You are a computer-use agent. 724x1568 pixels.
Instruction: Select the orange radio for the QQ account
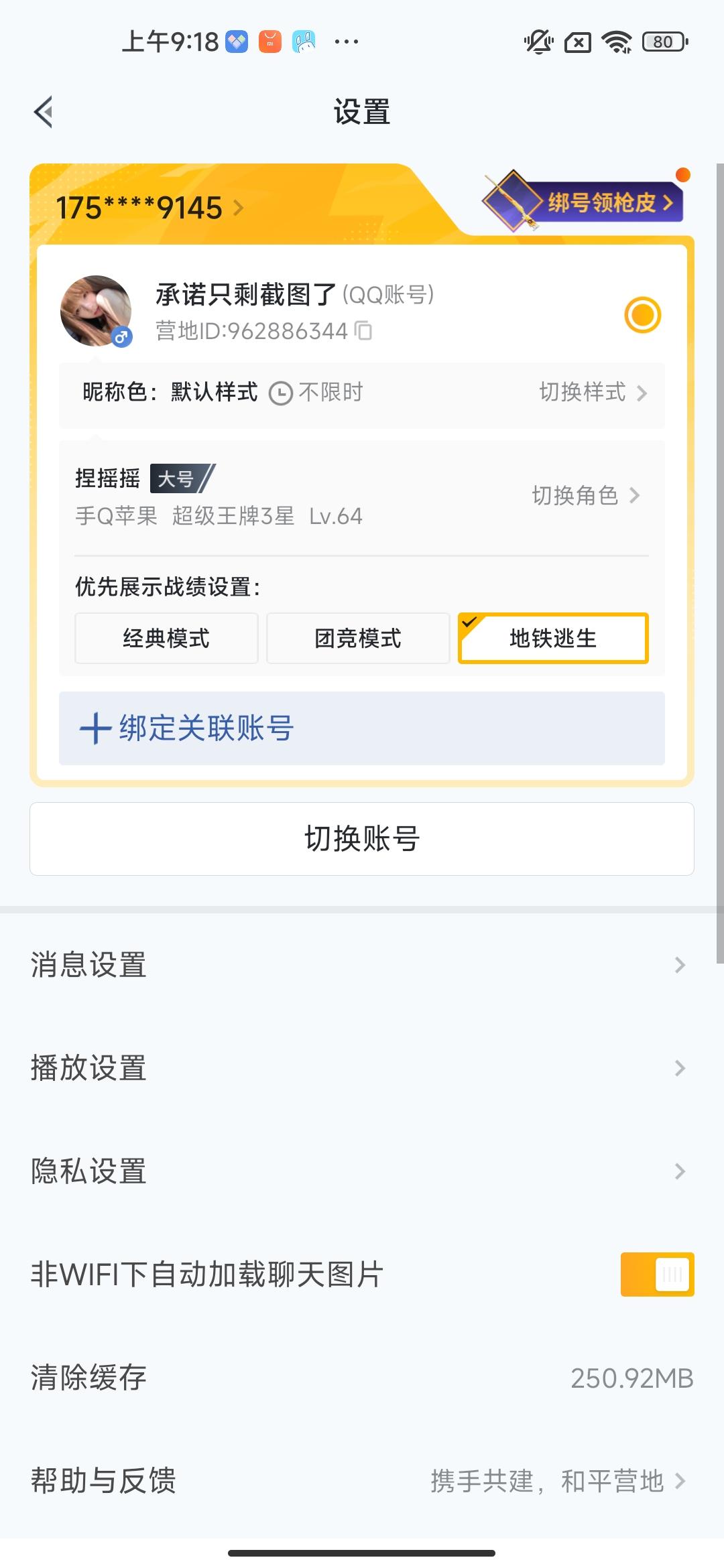coord(642,314)
